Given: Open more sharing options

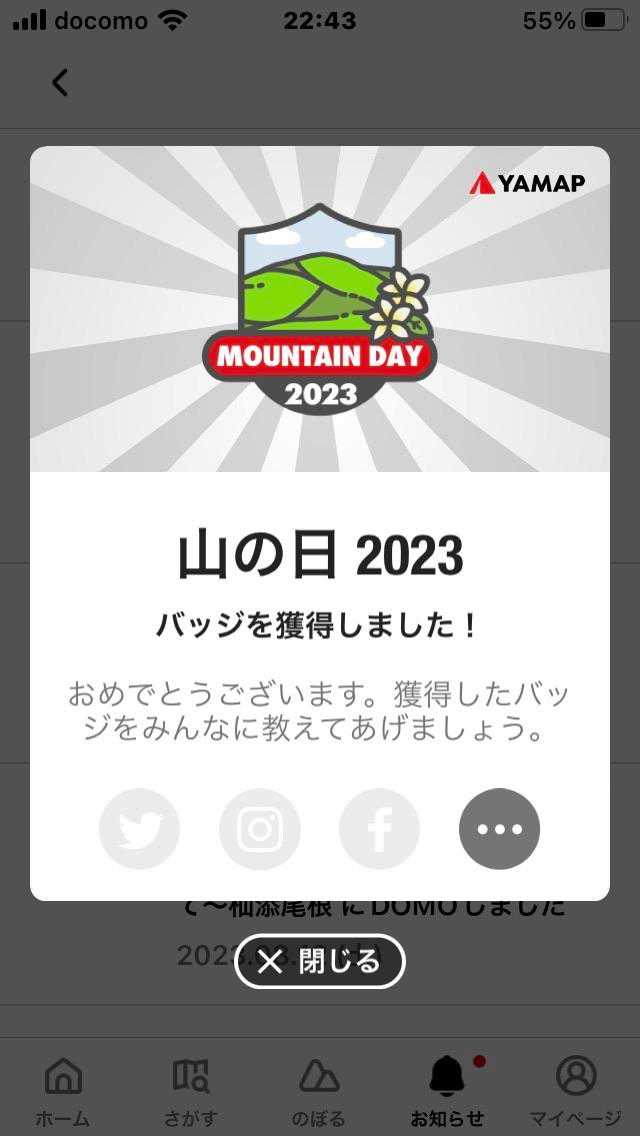Looking at the screenshot, I should [499, 829].
